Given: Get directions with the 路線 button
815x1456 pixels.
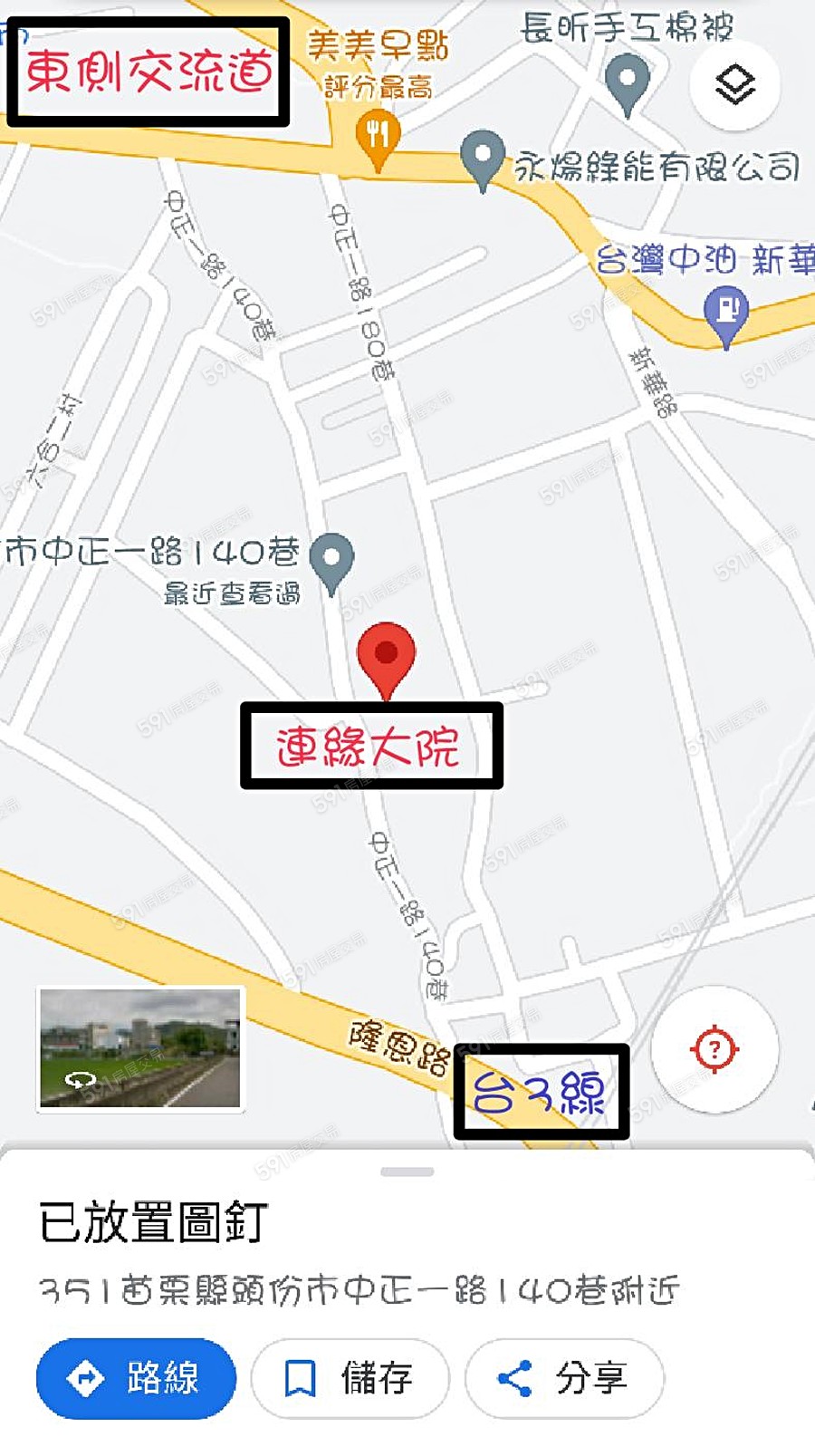Looking at the screenshot, I should click(x=136, y=1378).
